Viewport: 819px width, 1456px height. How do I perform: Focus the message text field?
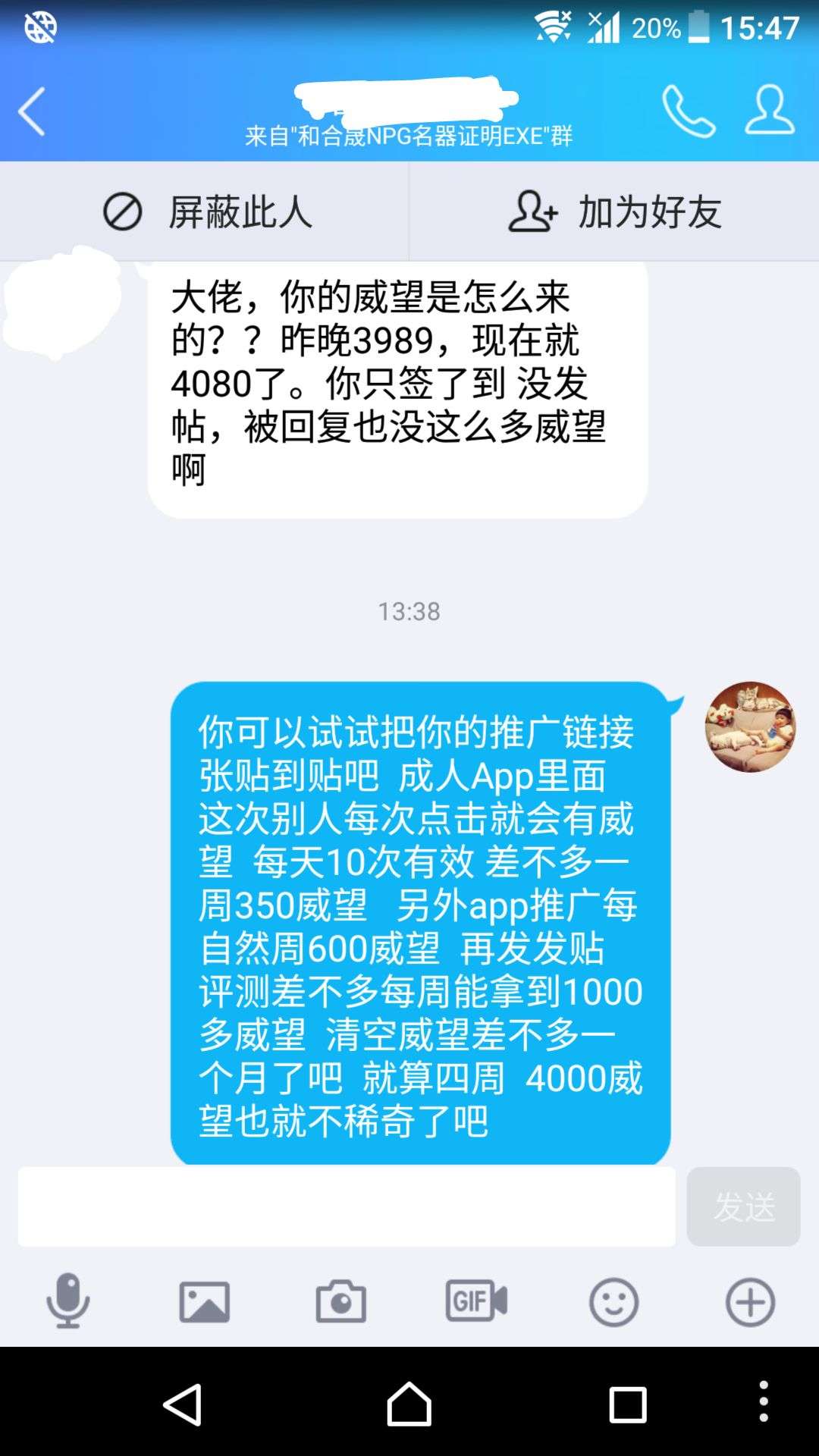(347, 1206)
